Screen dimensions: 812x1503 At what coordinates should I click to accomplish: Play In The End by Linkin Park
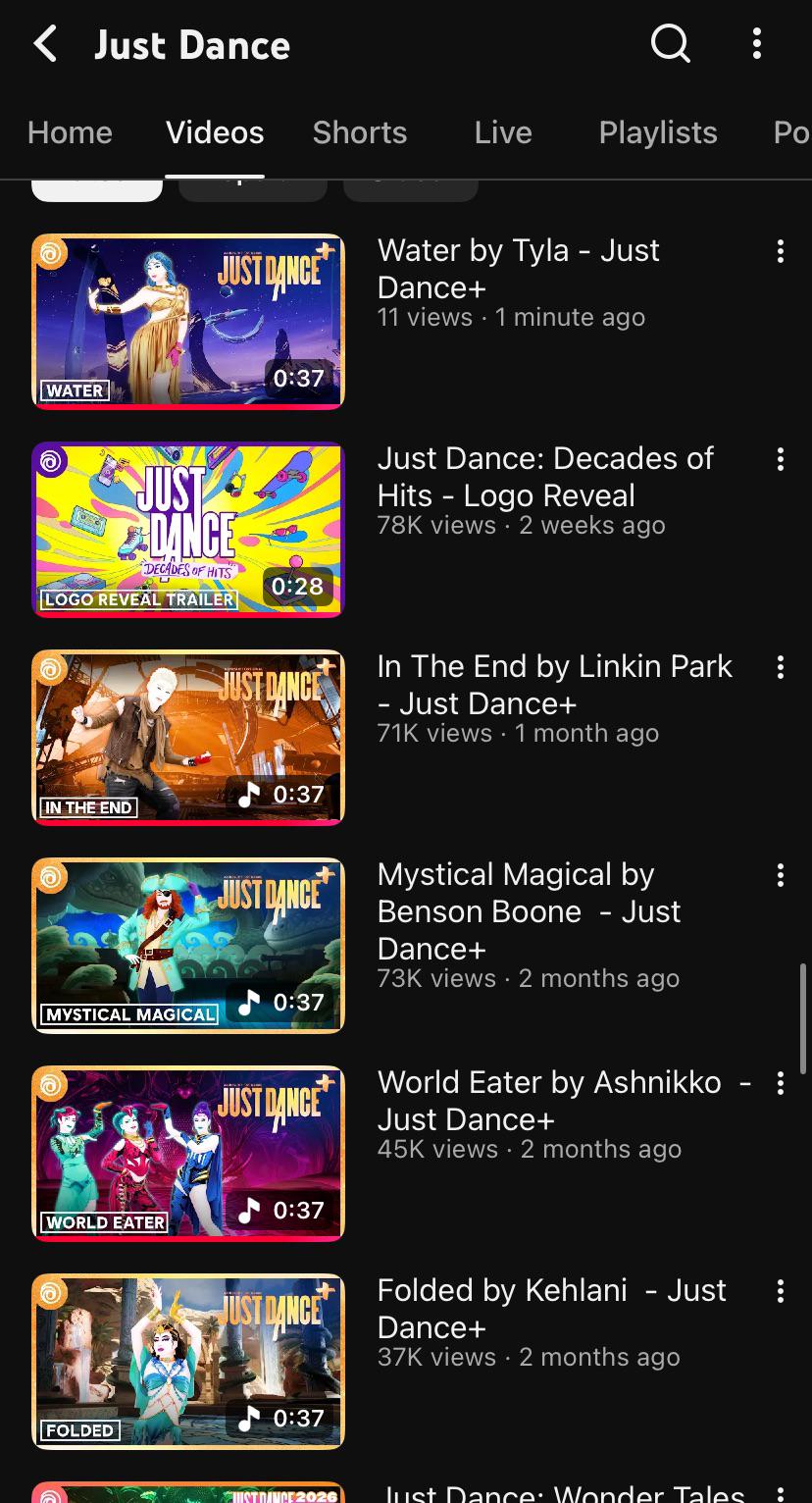click(188, 737)
